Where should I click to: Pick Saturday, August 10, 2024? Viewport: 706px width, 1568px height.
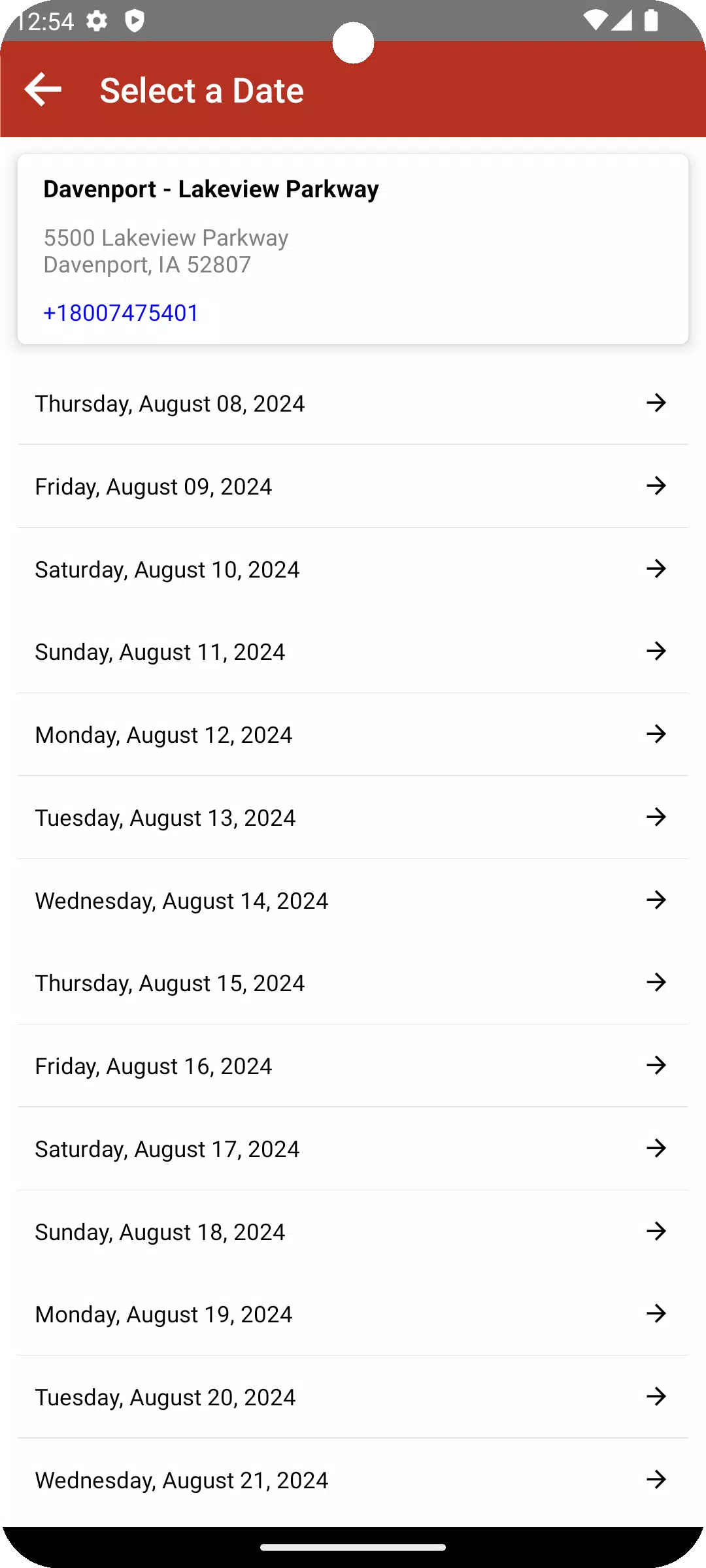(x=353, y=569)
